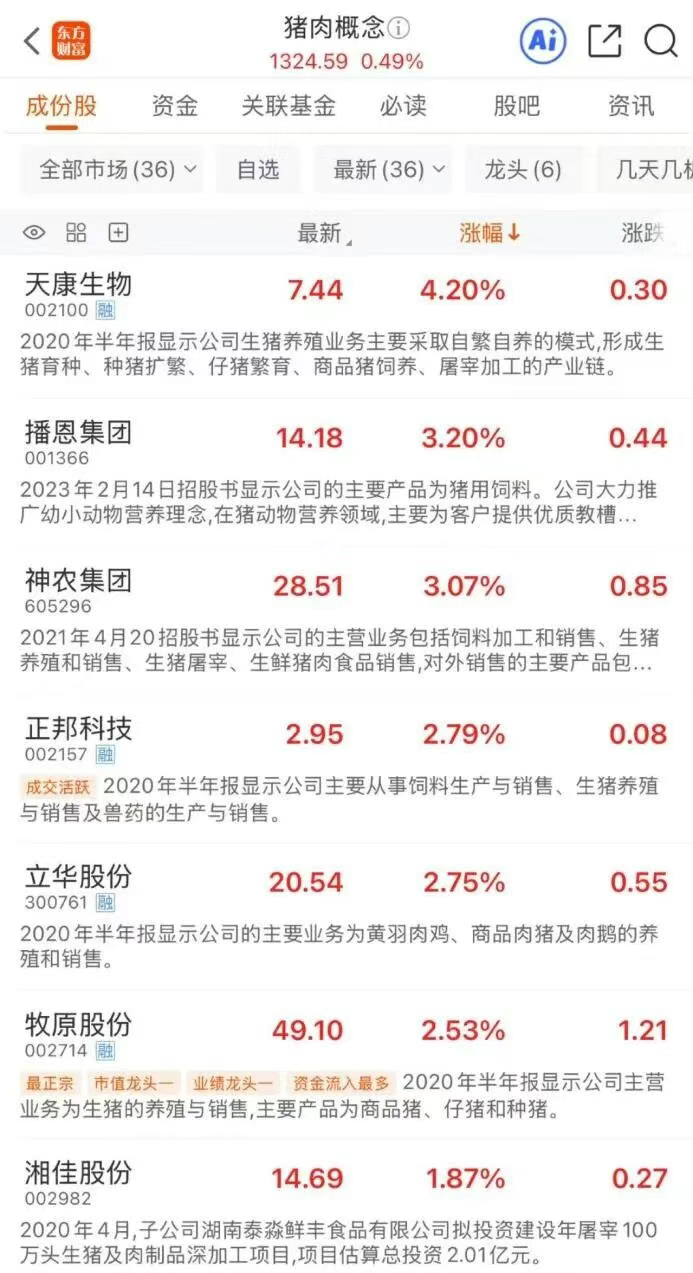The width and height of the screenshot is (693, 1273).
Task: Open 天康生物 stock details
Action: coord(78,285)
